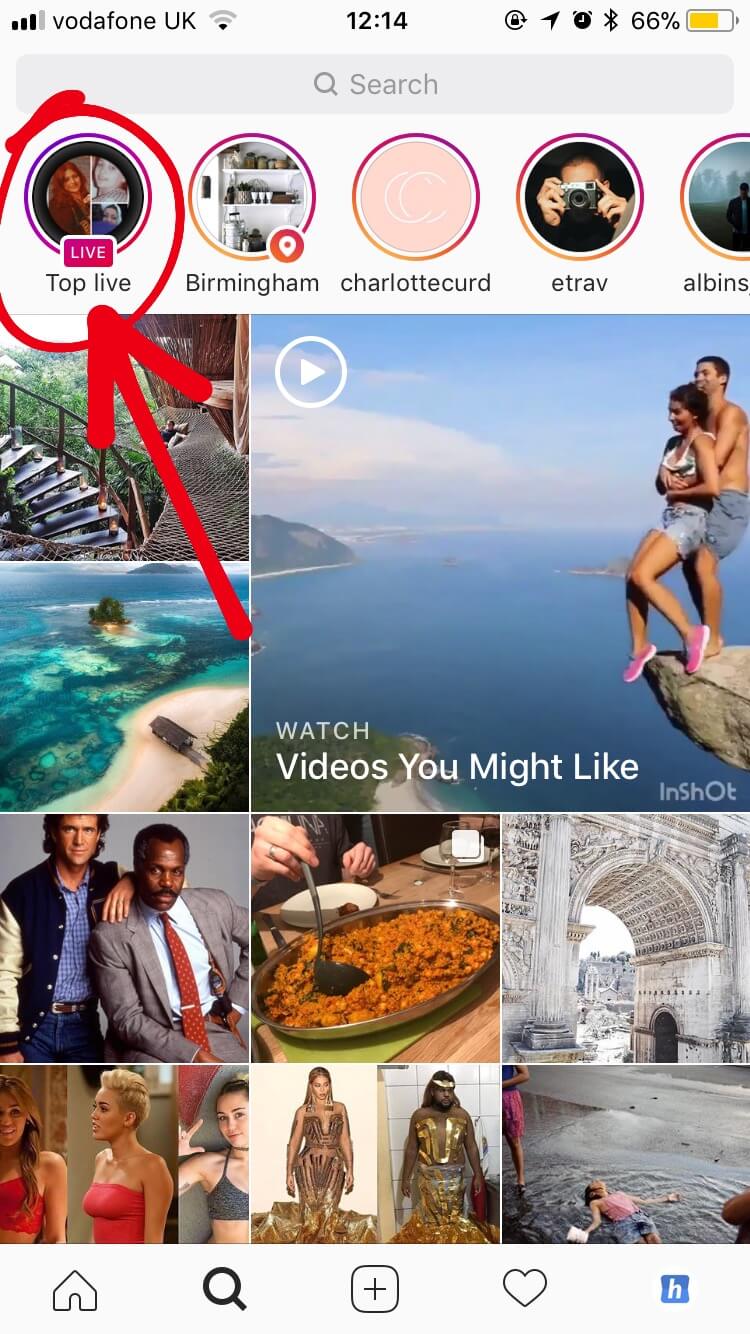
Task: Open the Activity heart tab
Action: [525, 1289]
